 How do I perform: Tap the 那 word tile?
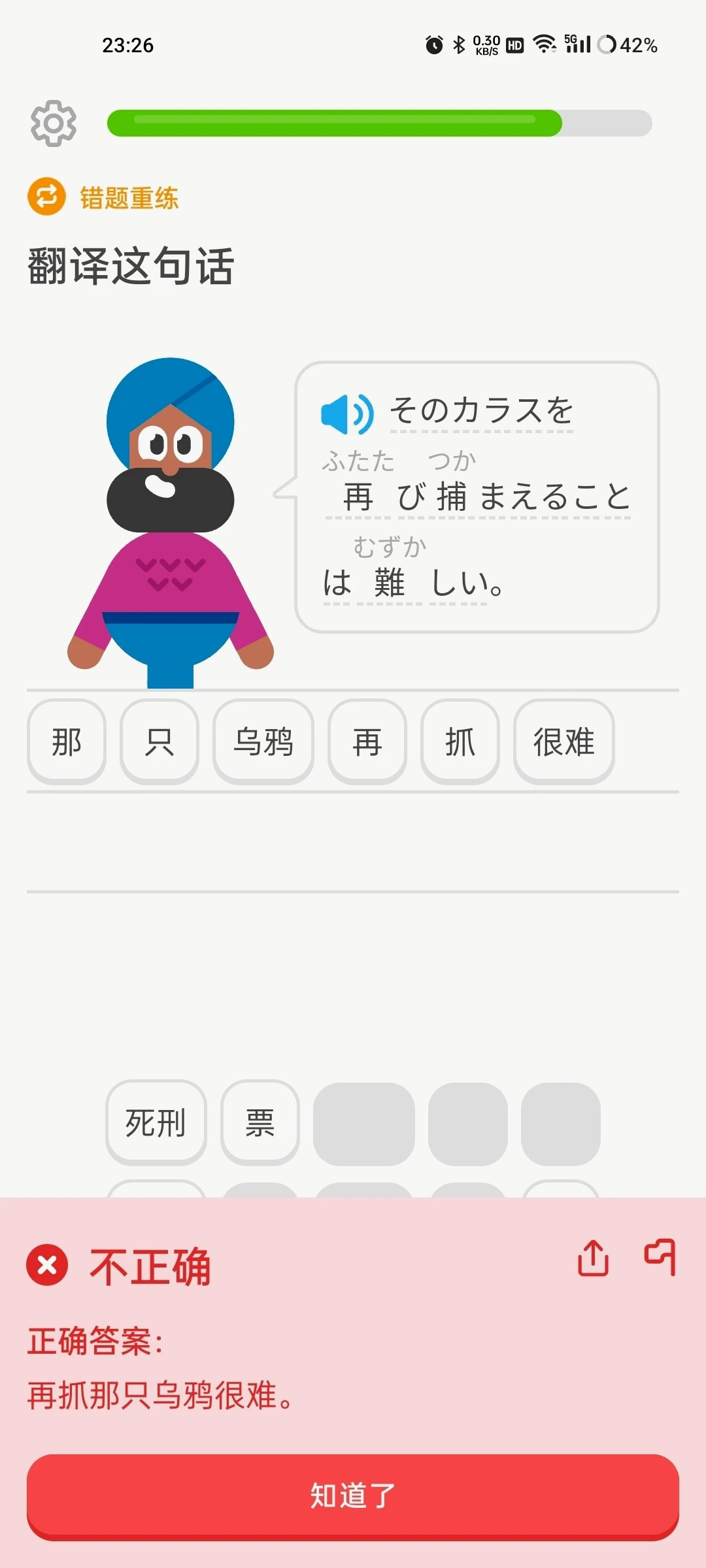[x=67, y=742]
